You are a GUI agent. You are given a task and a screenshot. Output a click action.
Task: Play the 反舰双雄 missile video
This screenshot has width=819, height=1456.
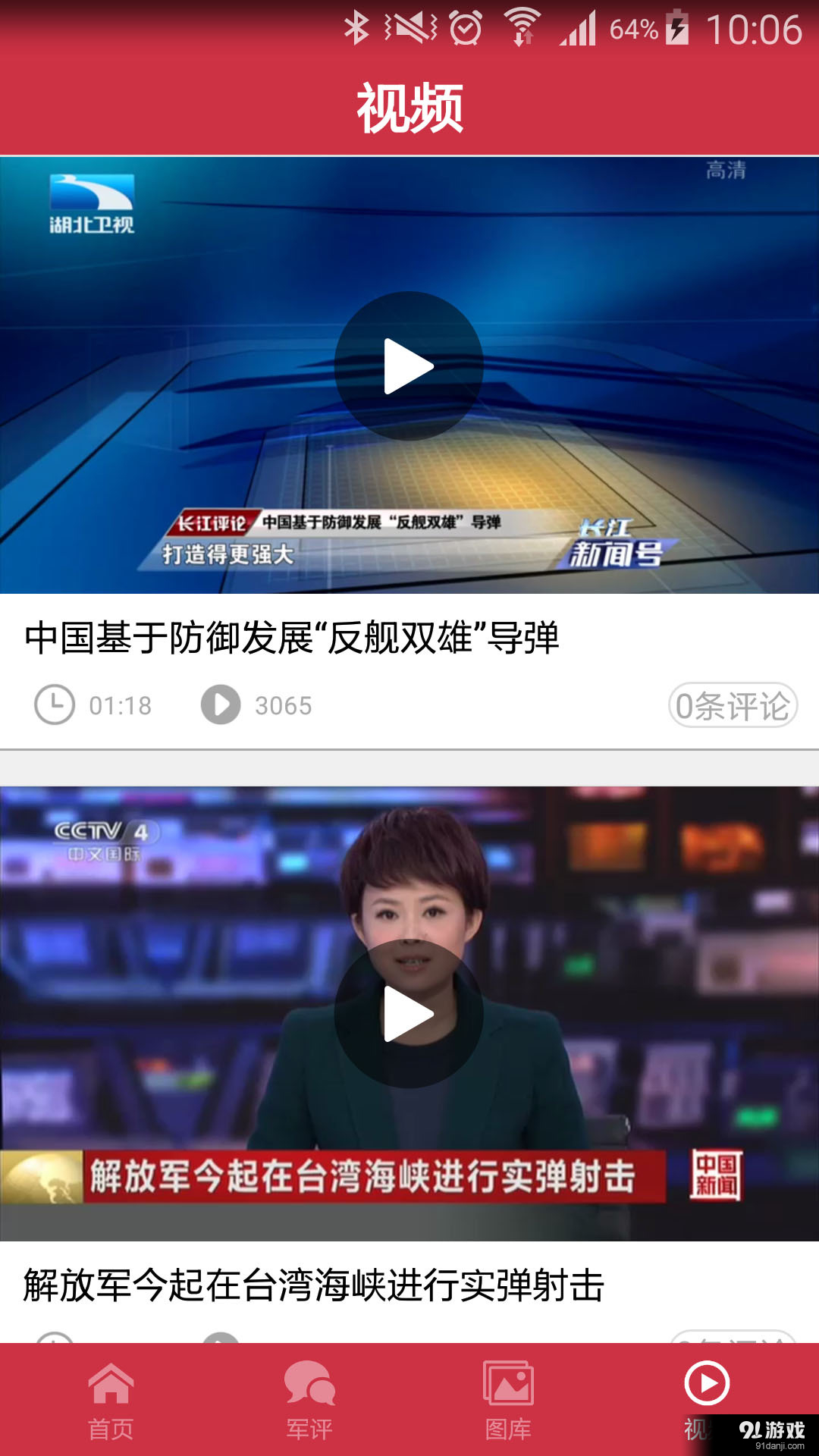click(x=409, y=366)
